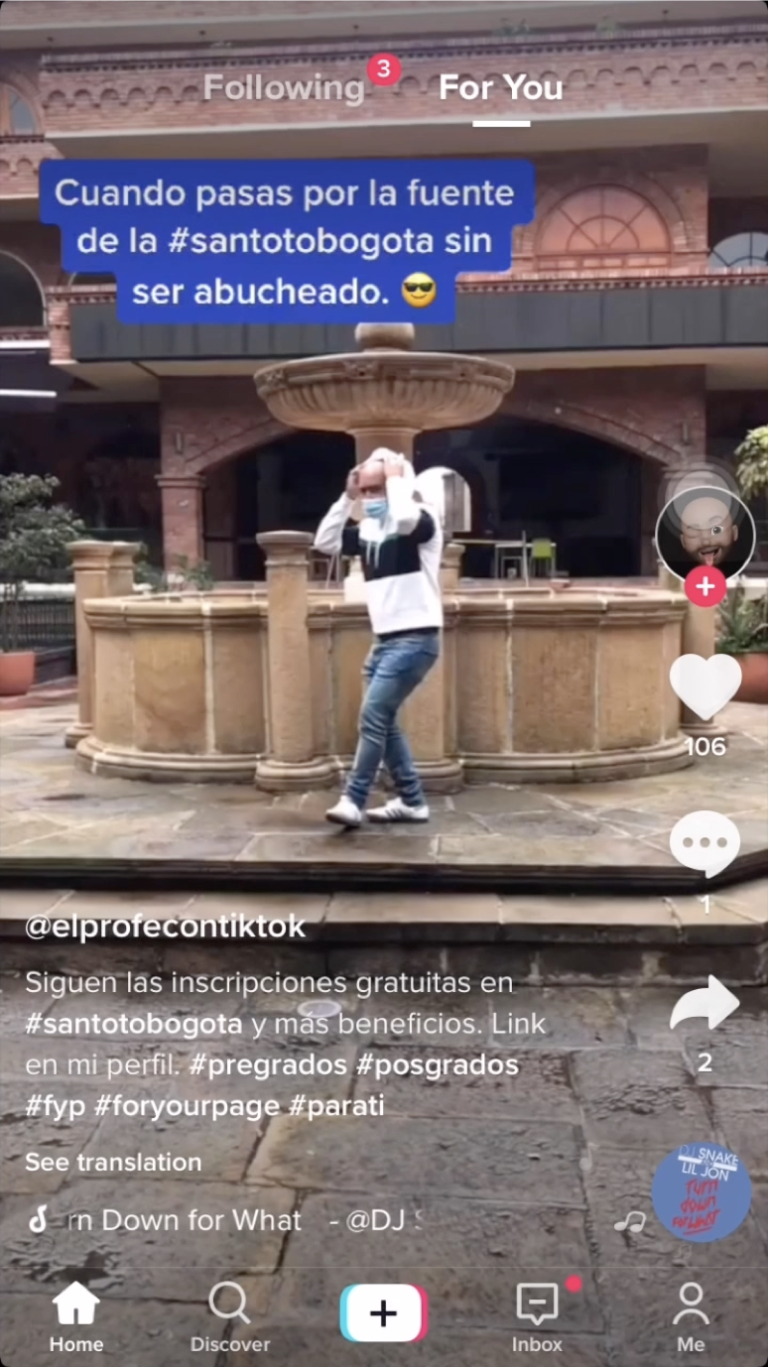
Task: Open the spinning Turn Down for What disc
Action: coord(701,1193)
